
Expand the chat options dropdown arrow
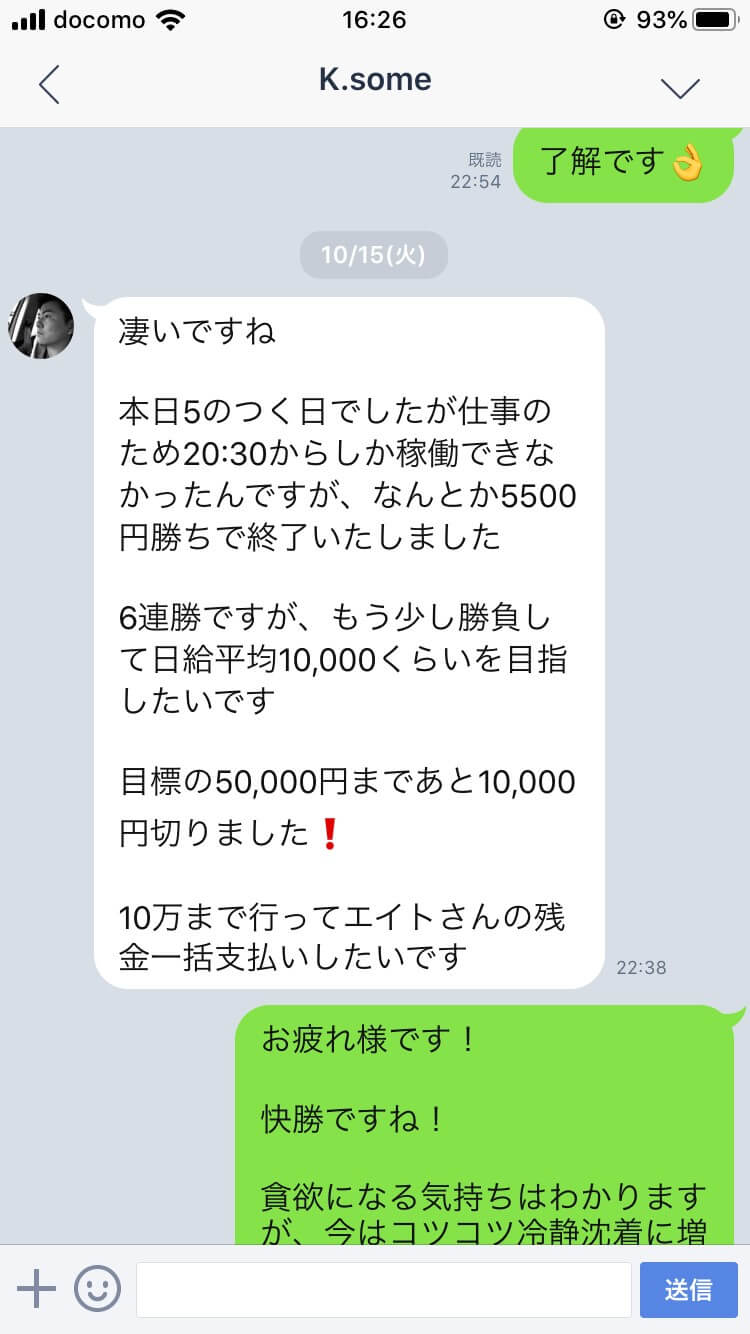(x=680, y=87)
